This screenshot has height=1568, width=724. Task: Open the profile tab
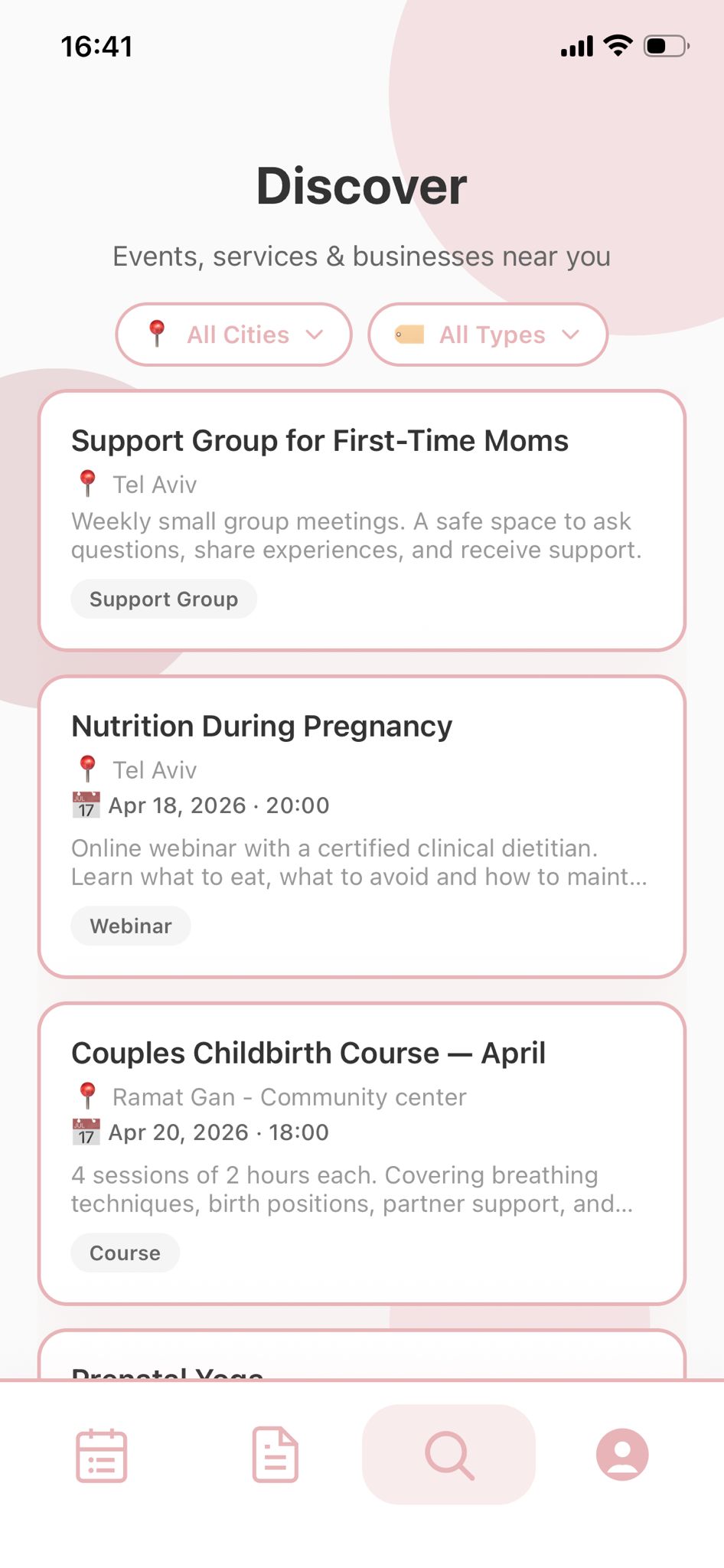click(x=621, y=1455)
